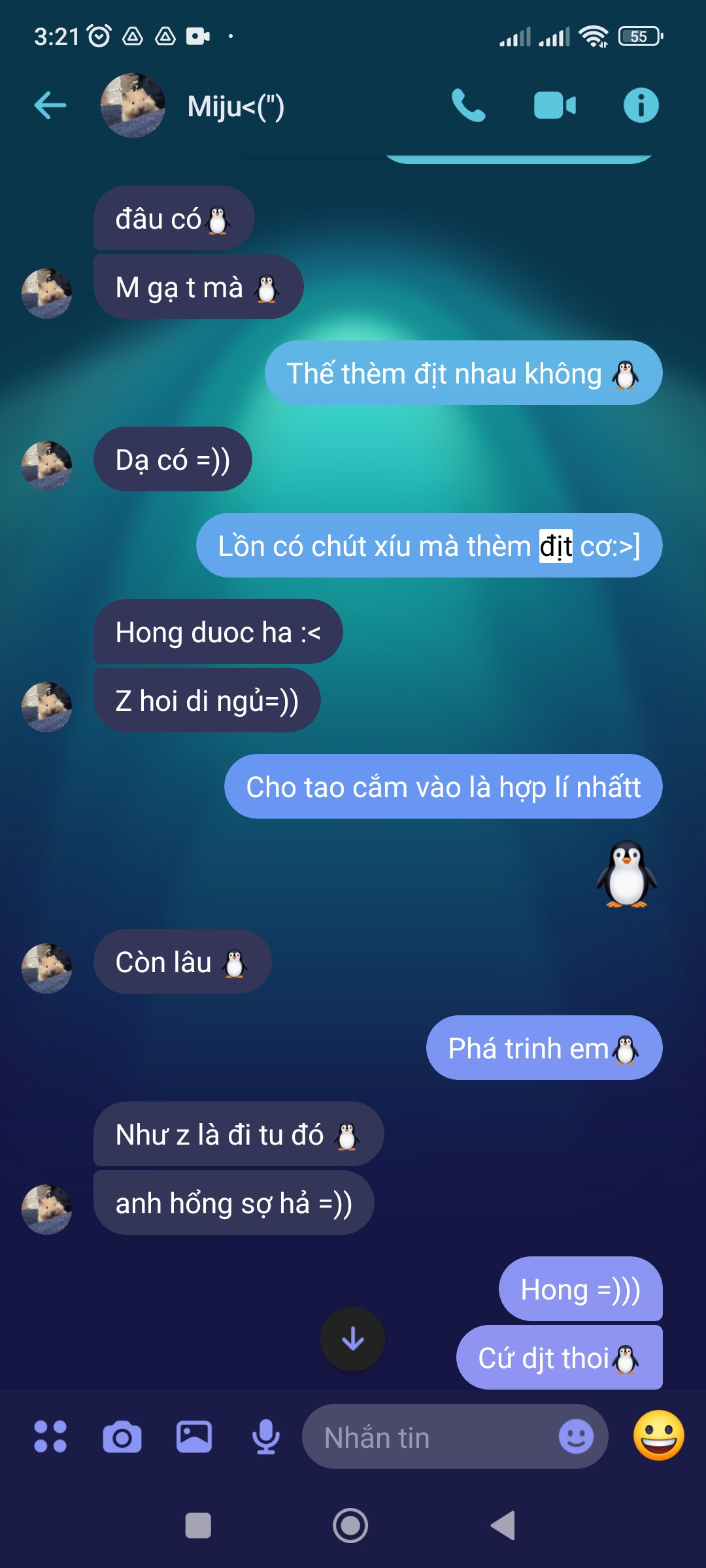The height and width of the screenshot is (1568, 706).
Task: Record a voice message with microphone
Action: (x=266, y=1437)
